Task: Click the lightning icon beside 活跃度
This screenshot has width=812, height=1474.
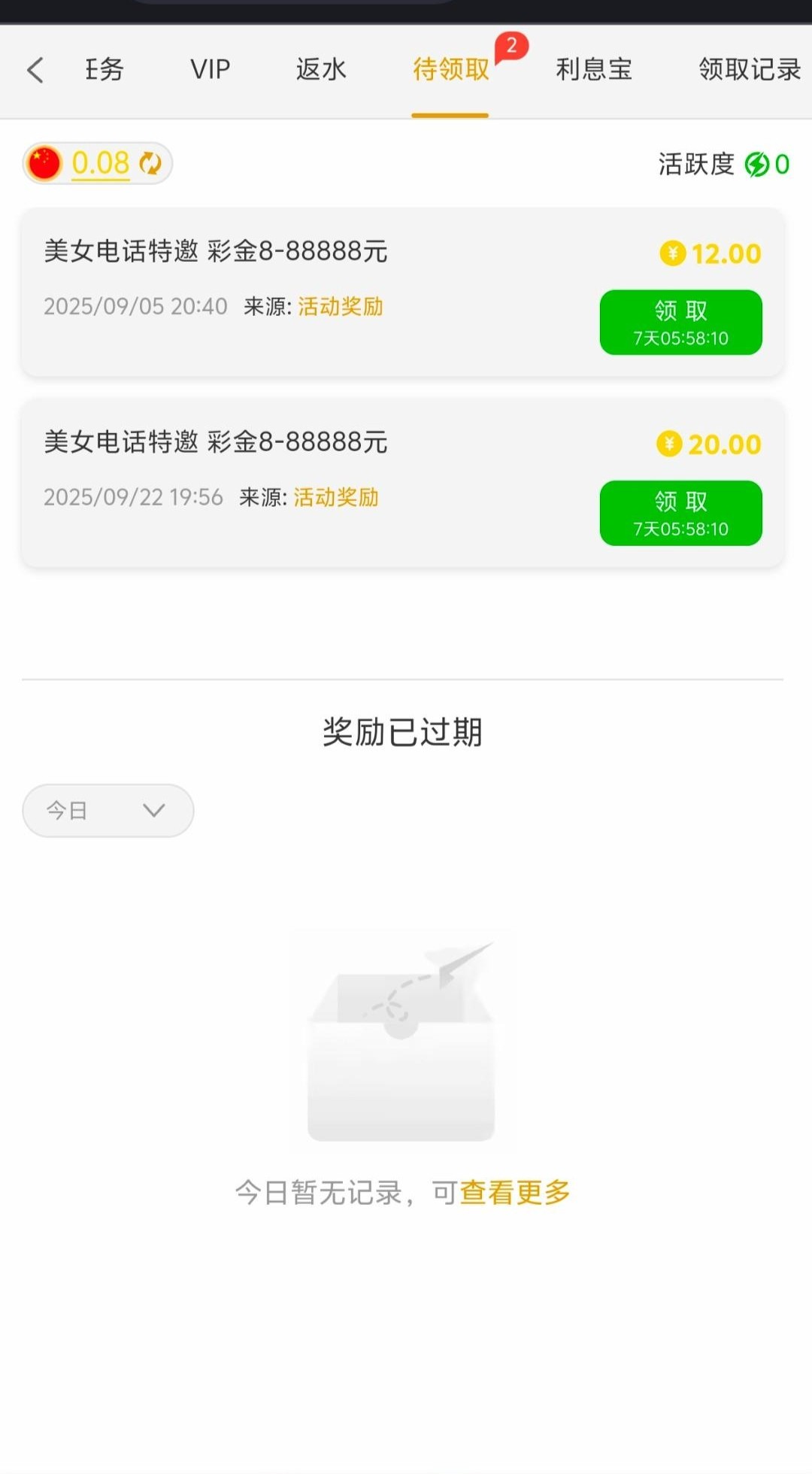Action: tap(756, 165)
